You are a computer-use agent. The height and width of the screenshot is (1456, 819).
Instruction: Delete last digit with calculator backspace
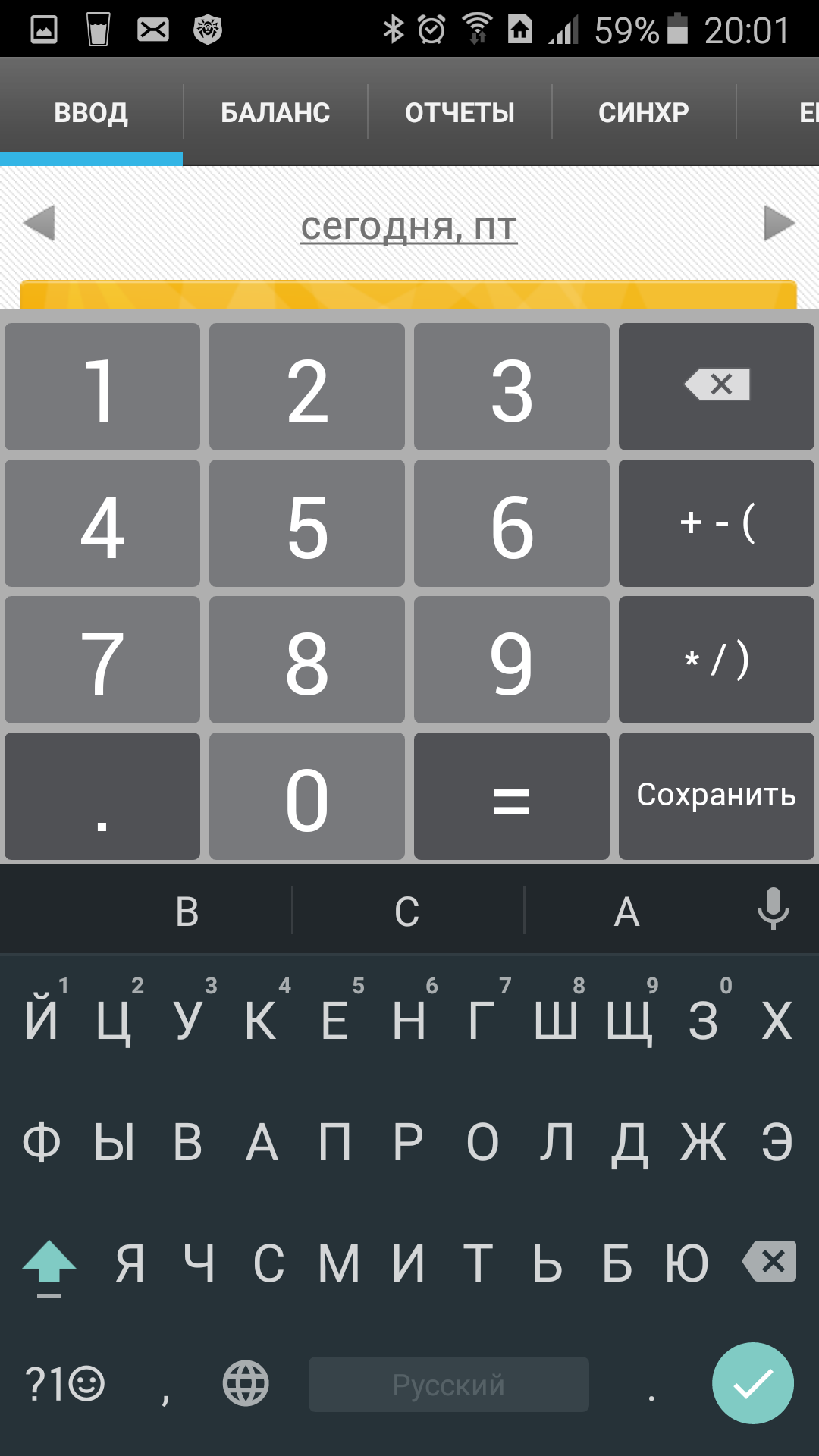(x=717, y=387)
